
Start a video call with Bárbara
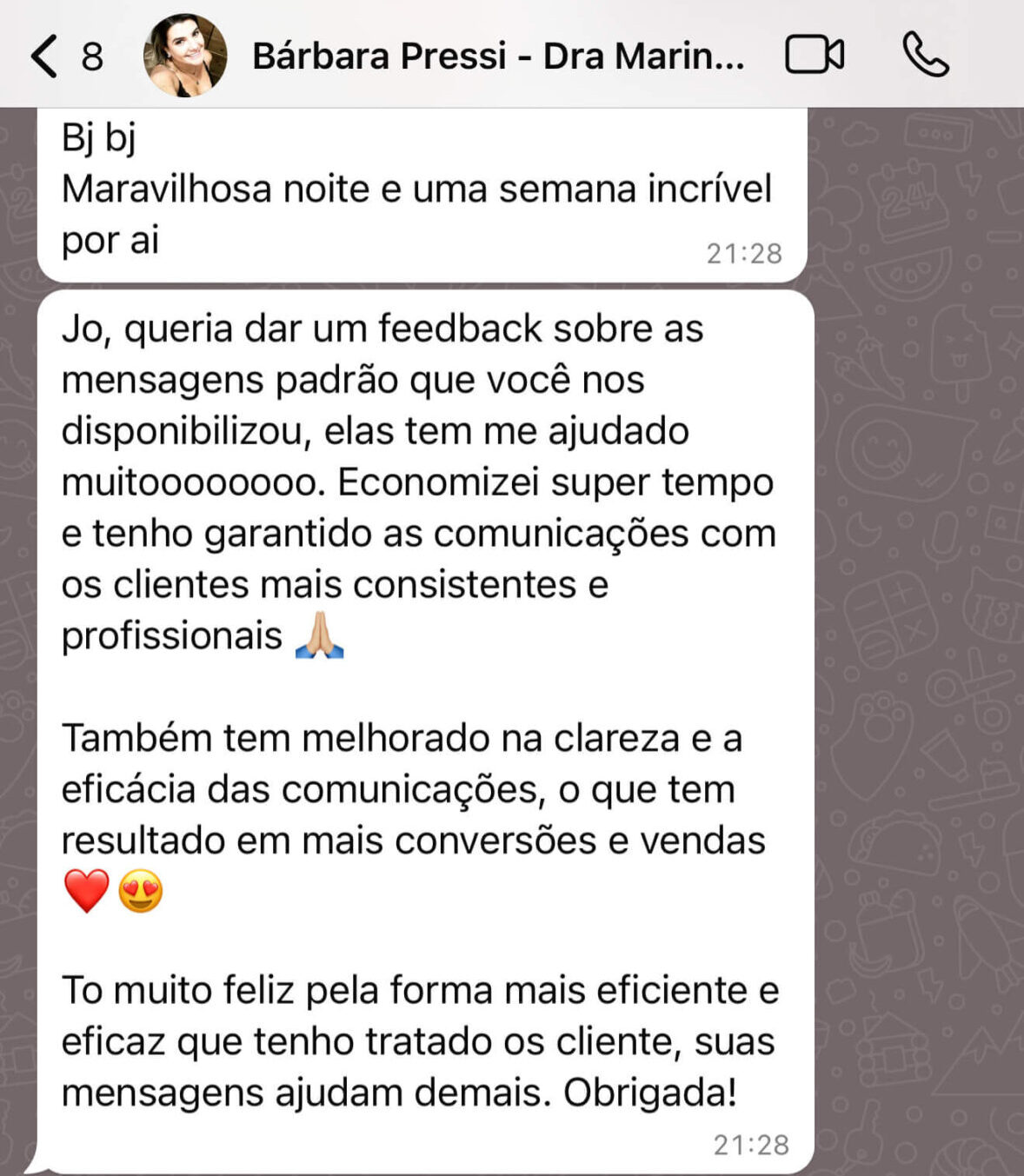(x=814, y=56)
